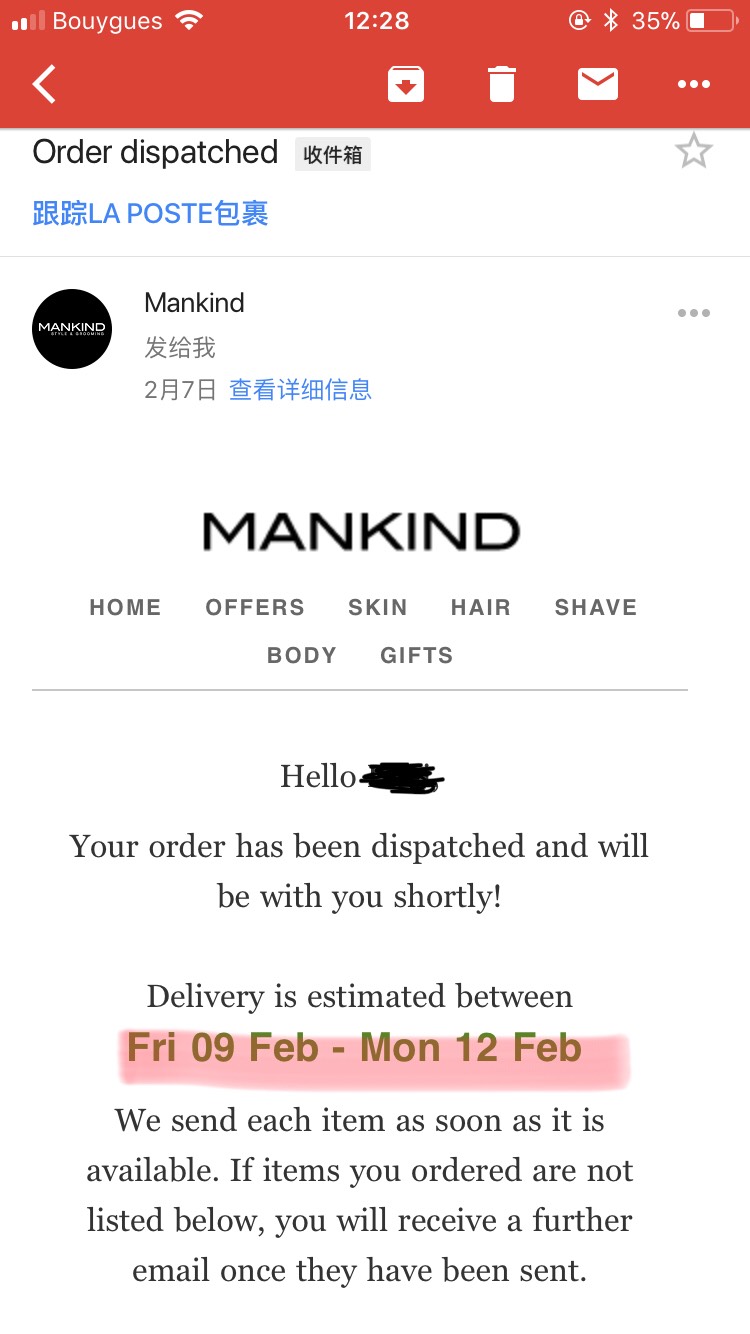Open the LA POSTE package tracking link

150,213
